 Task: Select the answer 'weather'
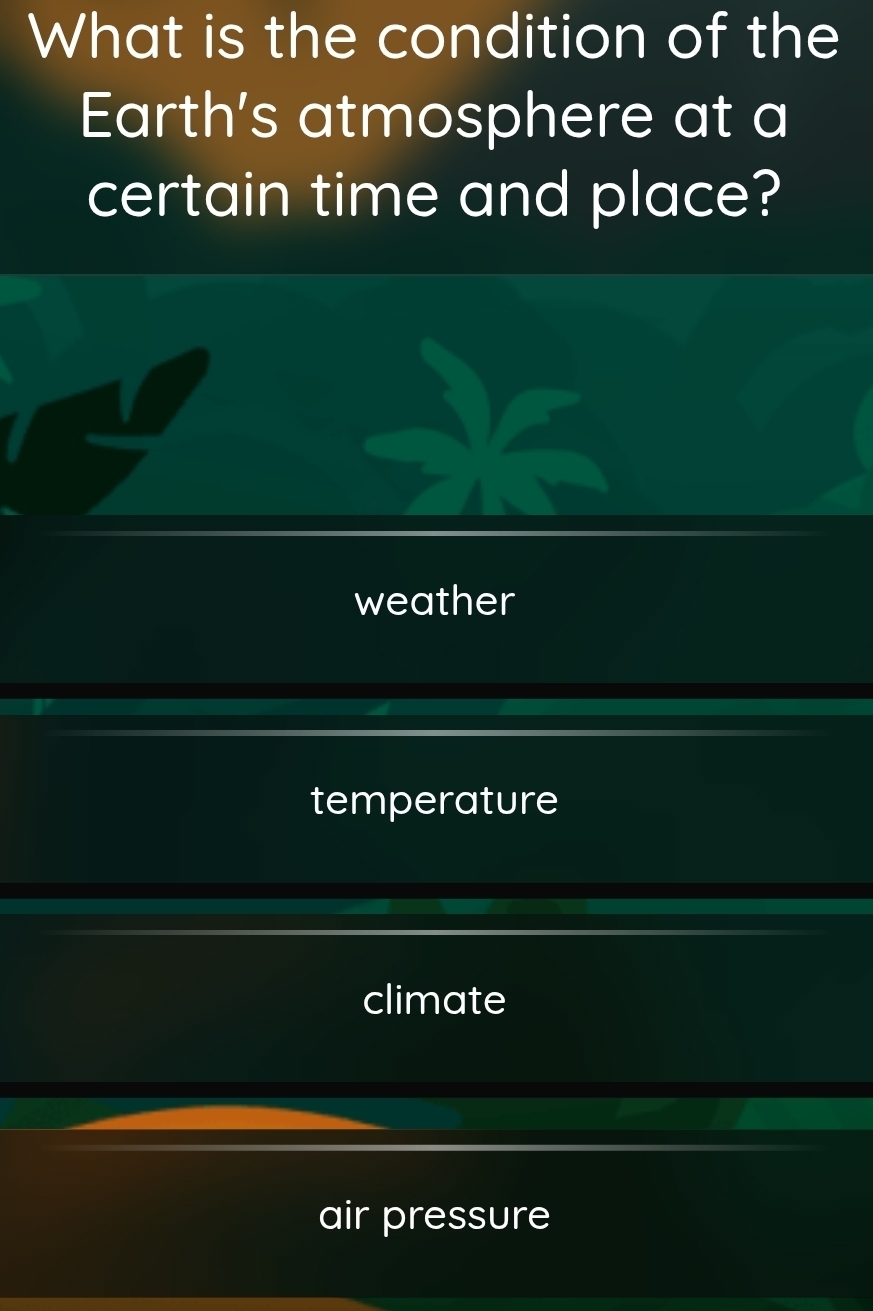pos(435,601)
